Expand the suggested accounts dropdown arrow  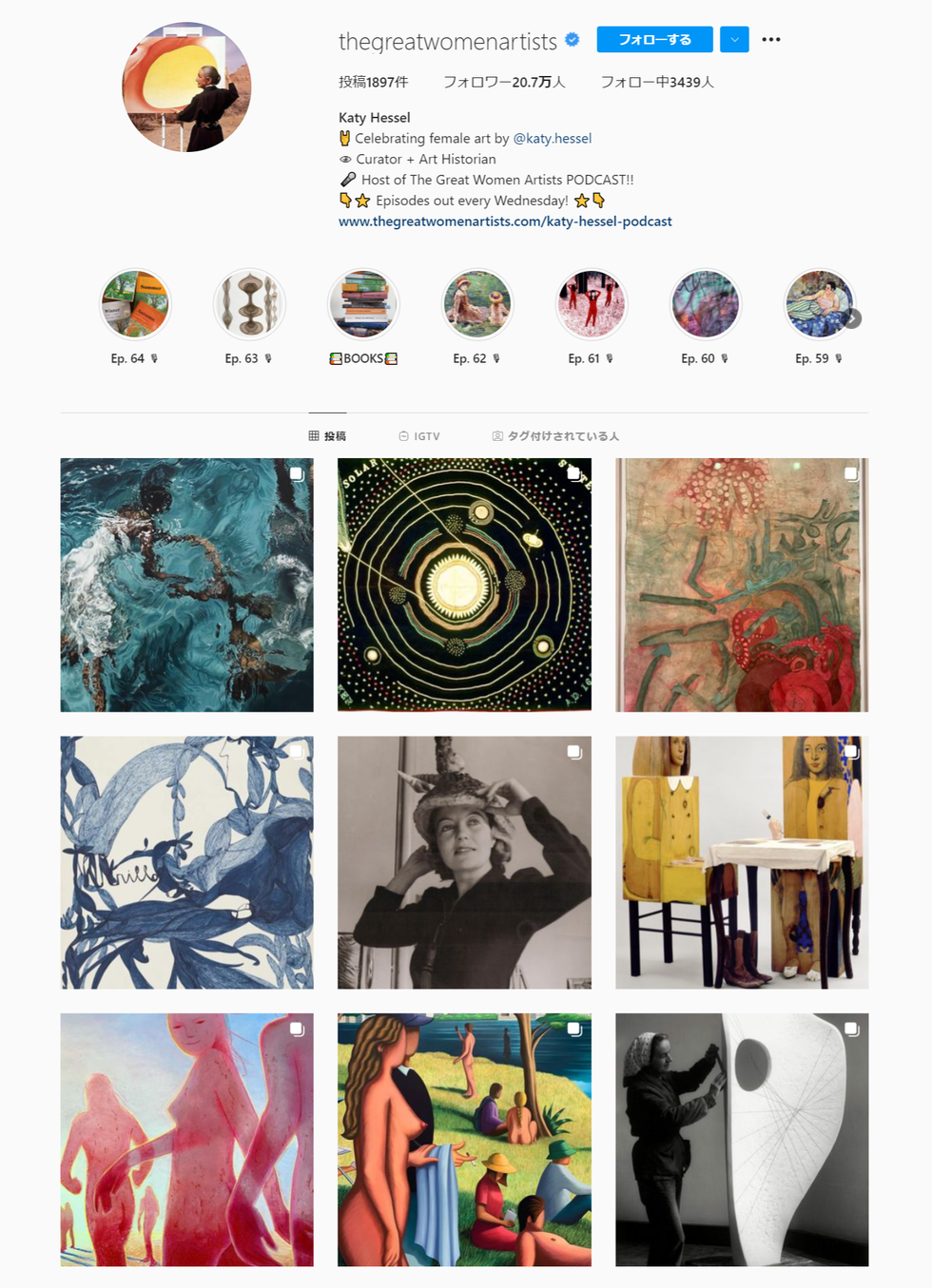(734, 39)
